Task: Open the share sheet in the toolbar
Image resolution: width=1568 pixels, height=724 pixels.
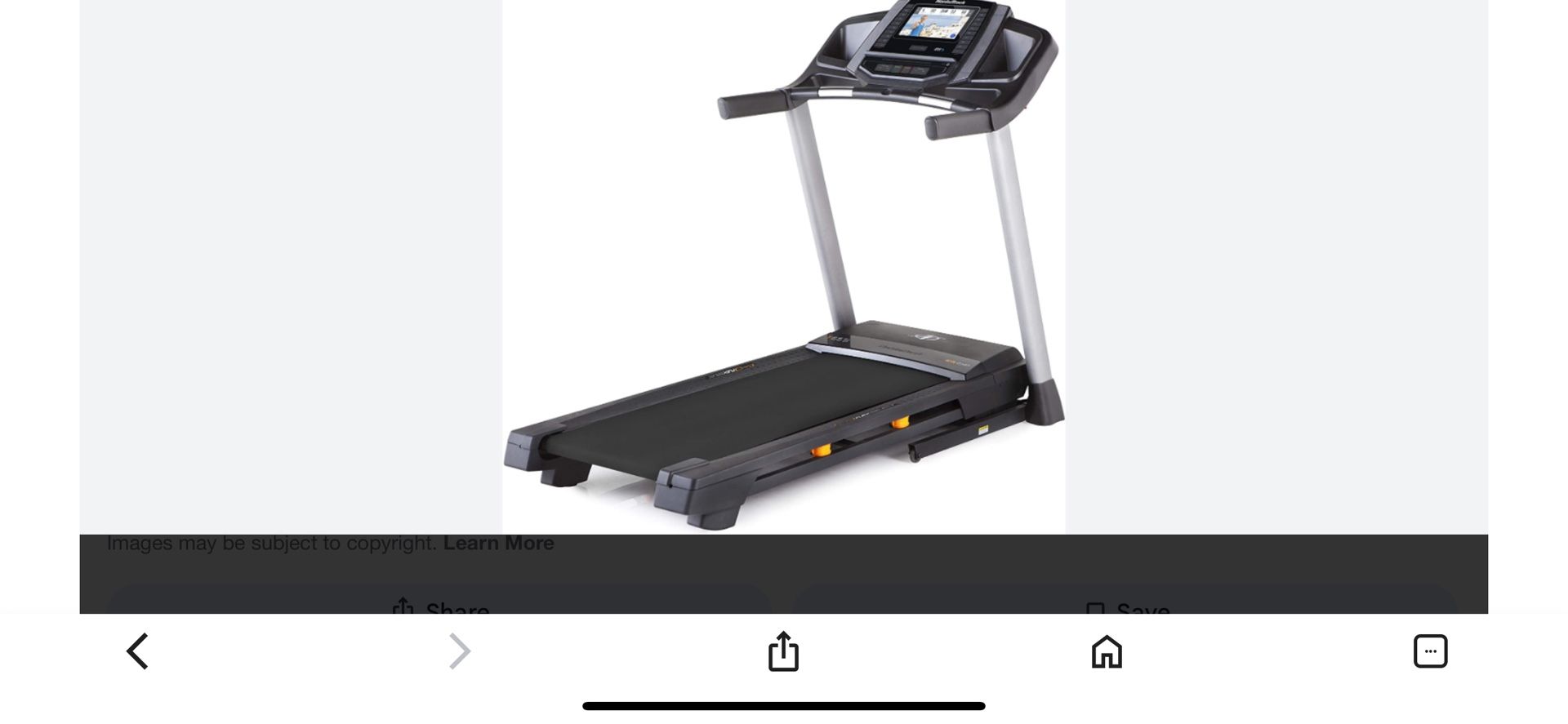Action: click(783, 651)
